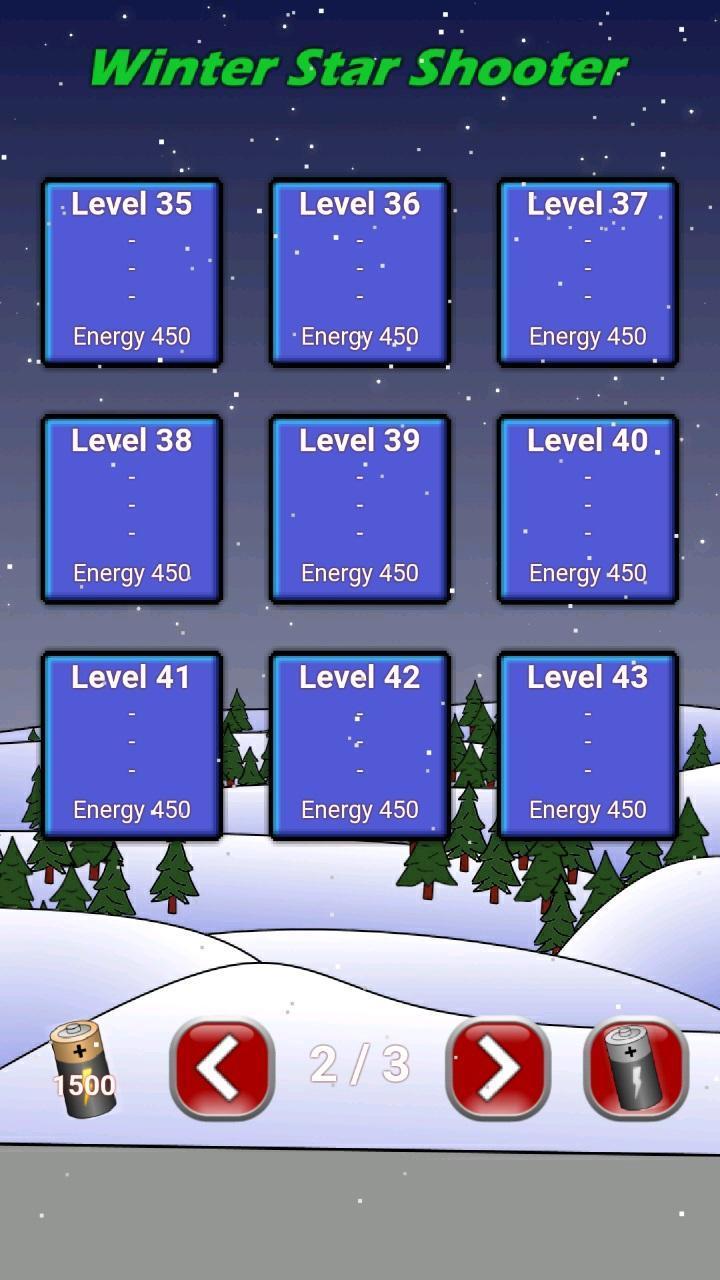The image size is (720, 1280).
Task: Choose Level 37
Action: pos(586,271)
